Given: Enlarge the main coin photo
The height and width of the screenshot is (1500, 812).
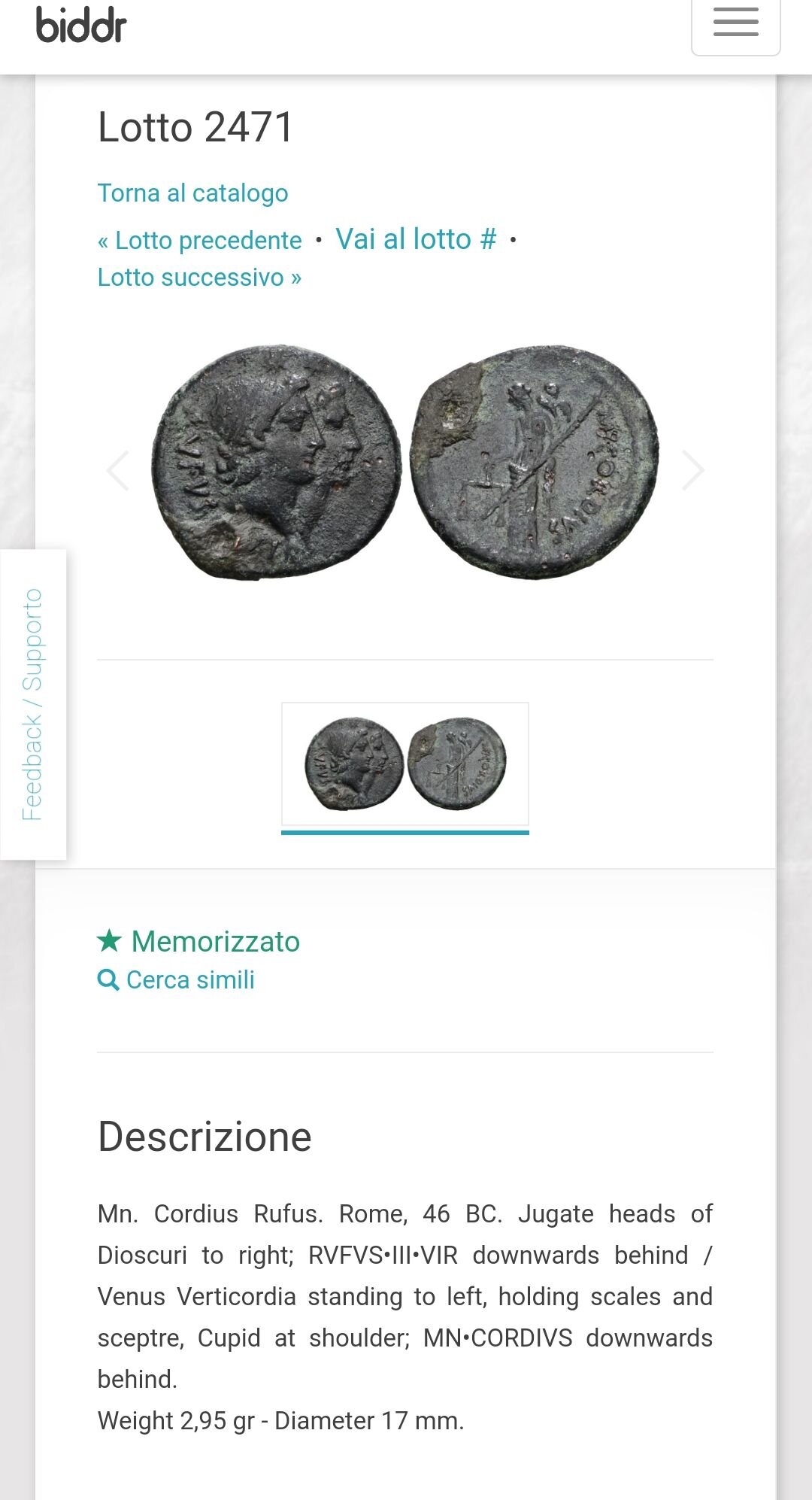Looking at the screenshot, I should tap(405, 463).
